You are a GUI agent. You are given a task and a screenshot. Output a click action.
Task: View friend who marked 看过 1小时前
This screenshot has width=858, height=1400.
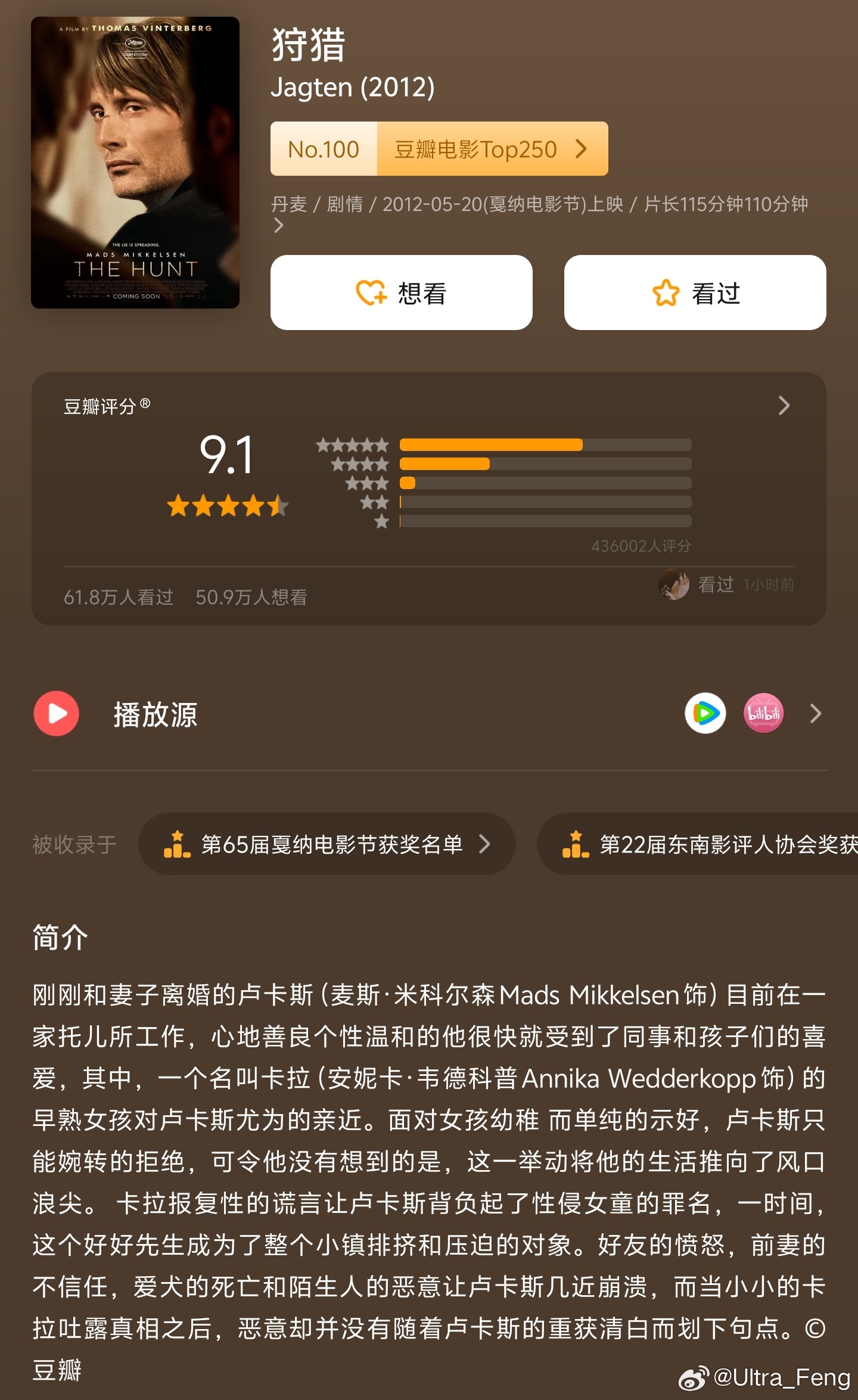point(726,584)
